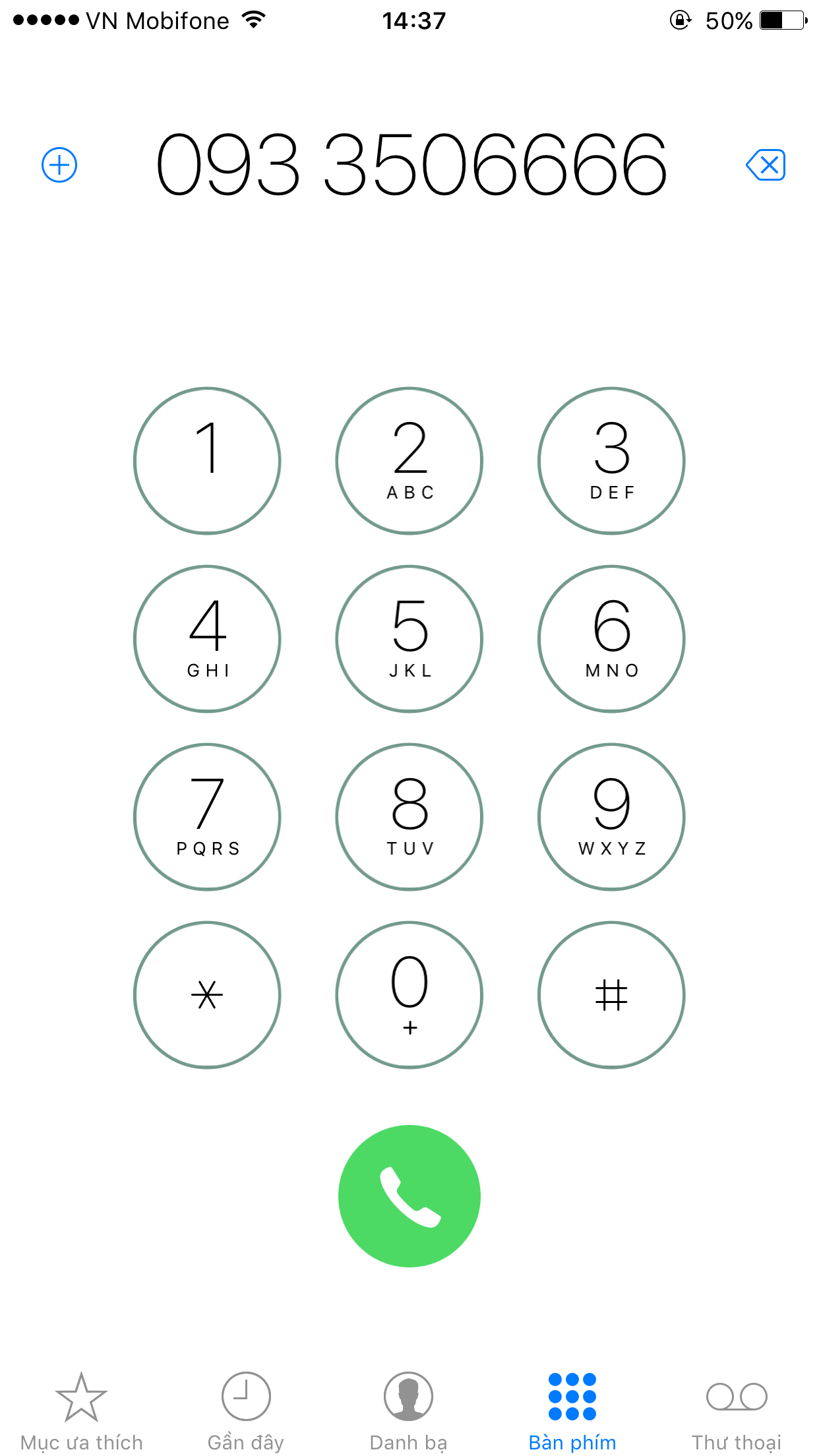Enter digit 3 on the keypad
The image size is (819, 1456).
[x=611, y=460]
